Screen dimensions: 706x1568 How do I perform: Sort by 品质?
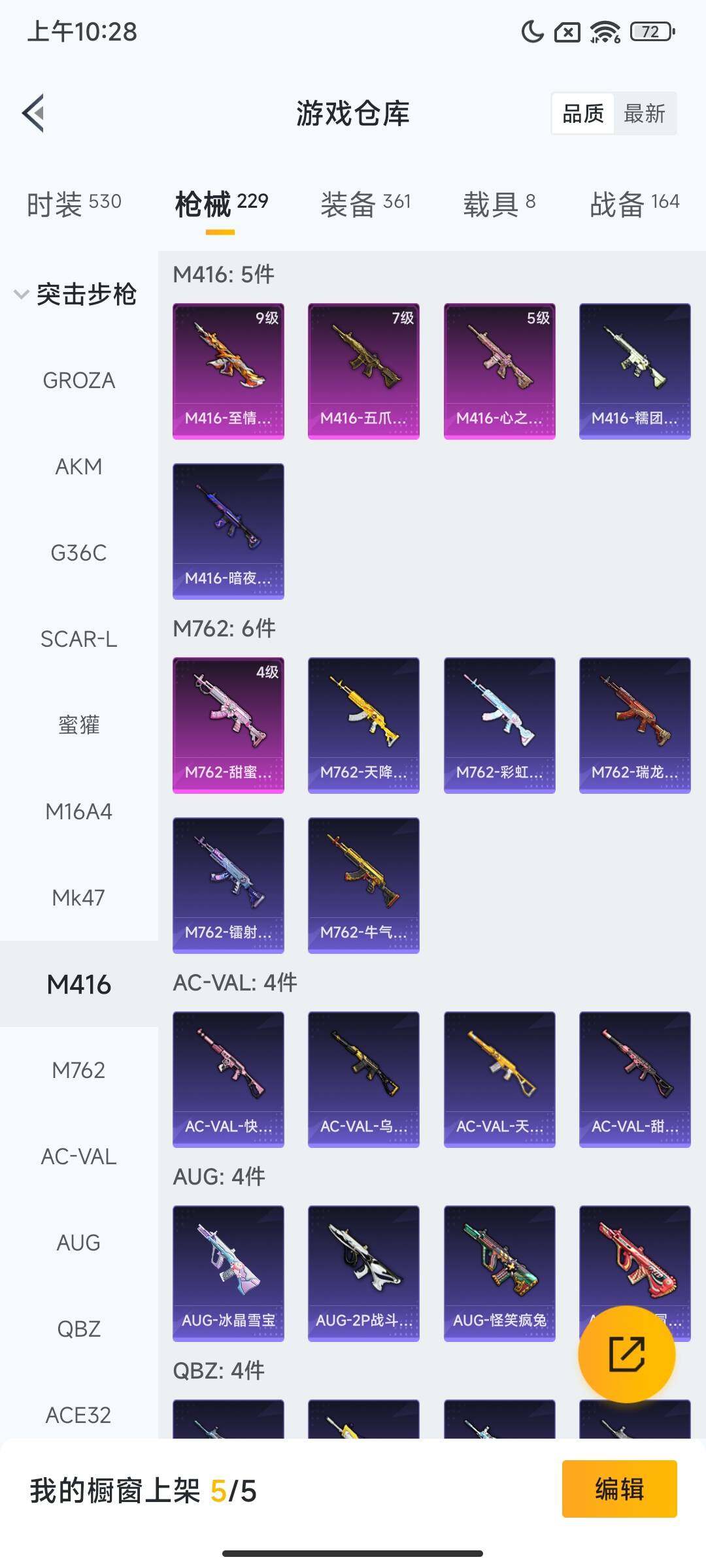click(x=582, y=114)
